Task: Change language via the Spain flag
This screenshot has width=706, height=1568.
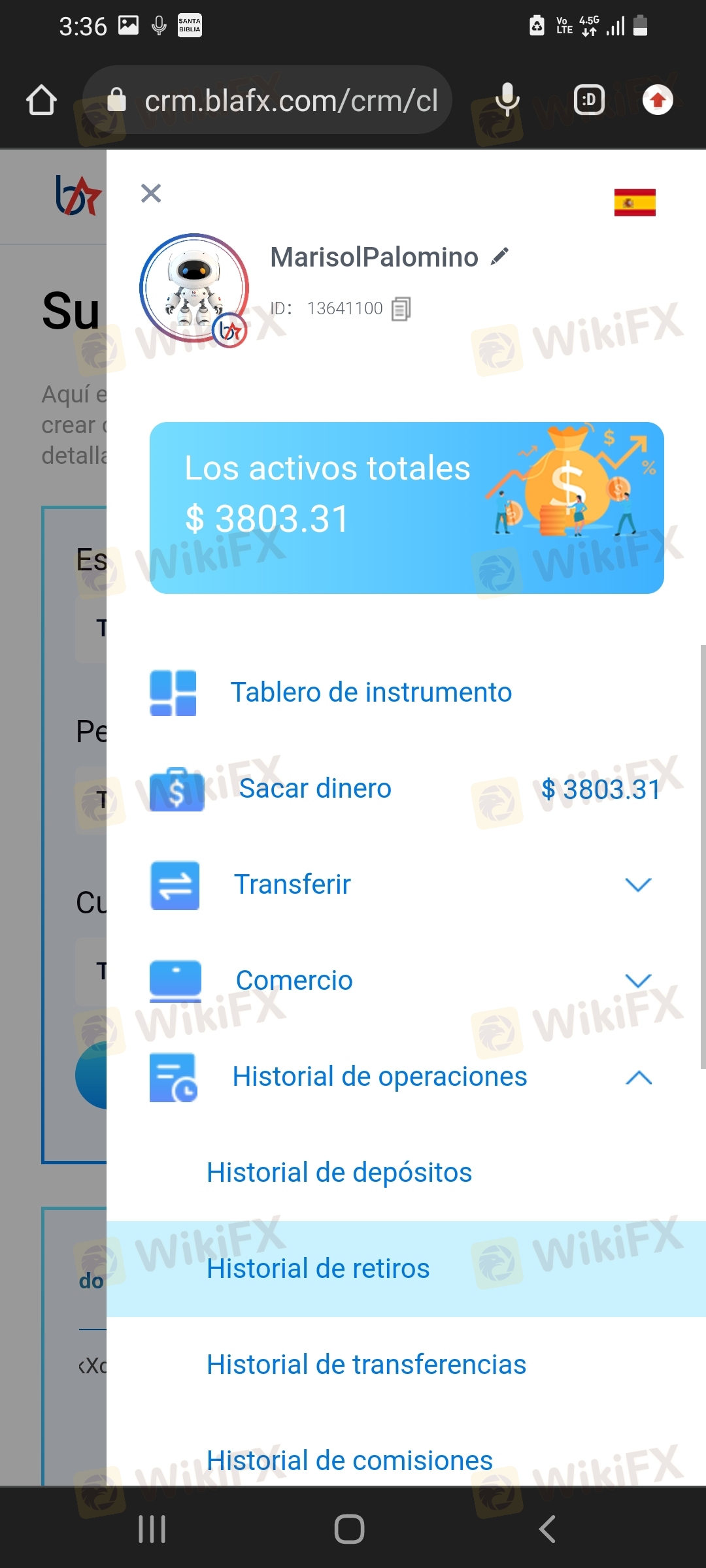Action: click(635, 203)
